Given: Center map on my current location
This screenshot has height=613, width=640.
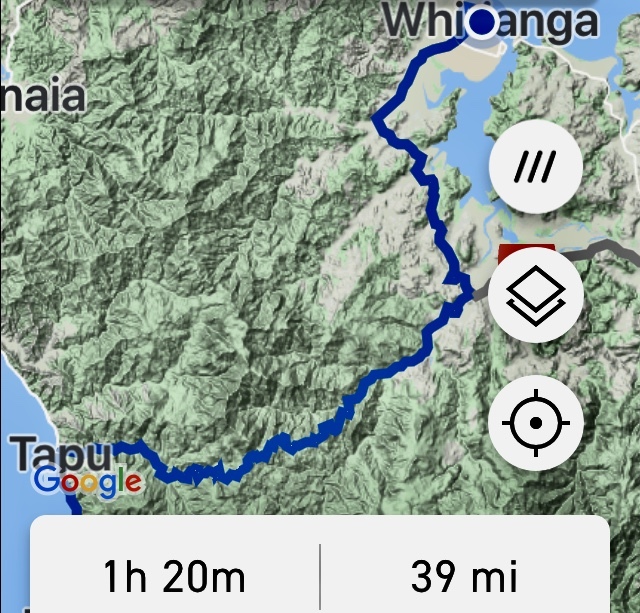Looking at the screenshot, I should point(536,424).
